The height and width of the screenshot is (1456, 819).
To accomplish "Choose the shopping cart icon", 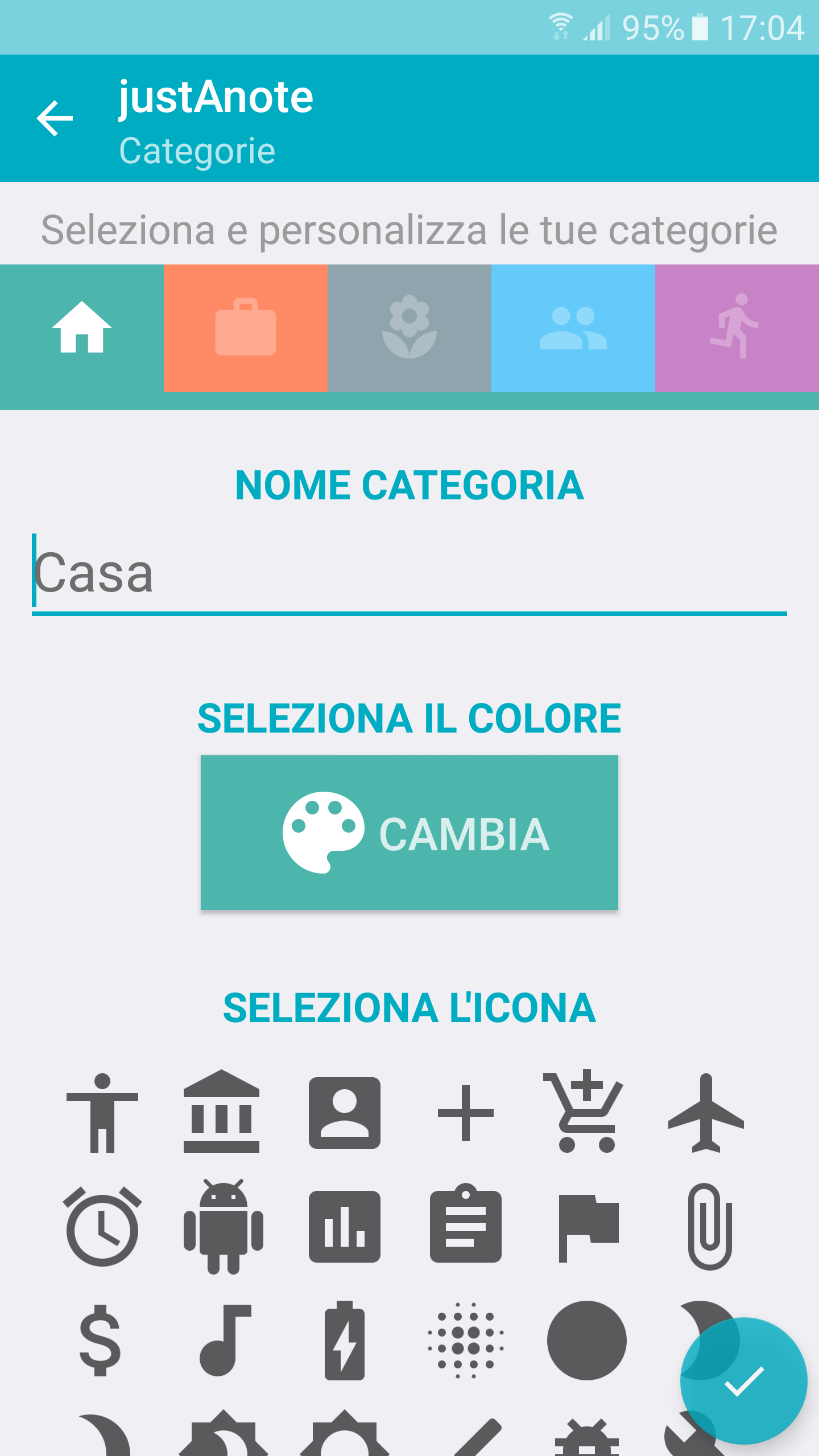I will (x=585, y=1111).
